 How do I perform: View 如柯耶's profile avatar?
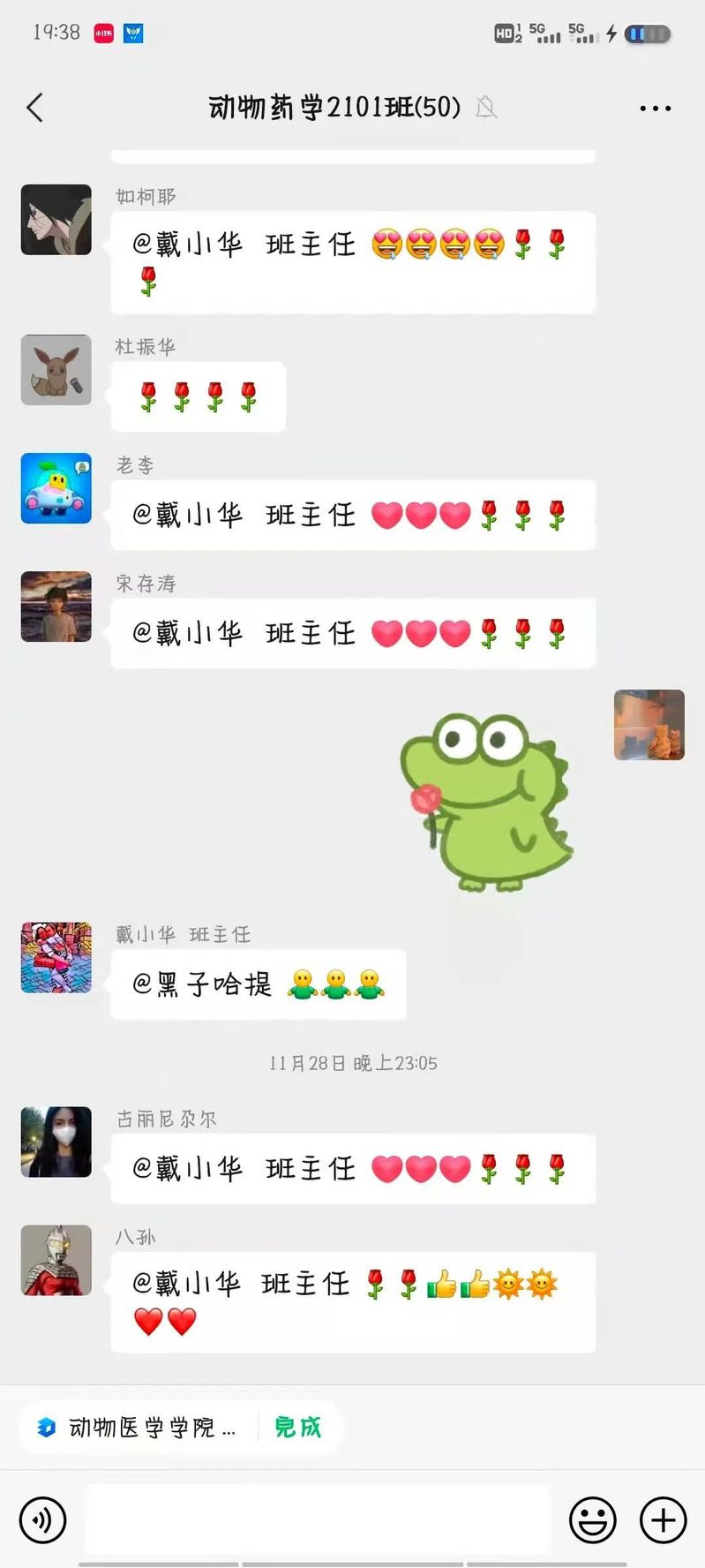[56, 220]
